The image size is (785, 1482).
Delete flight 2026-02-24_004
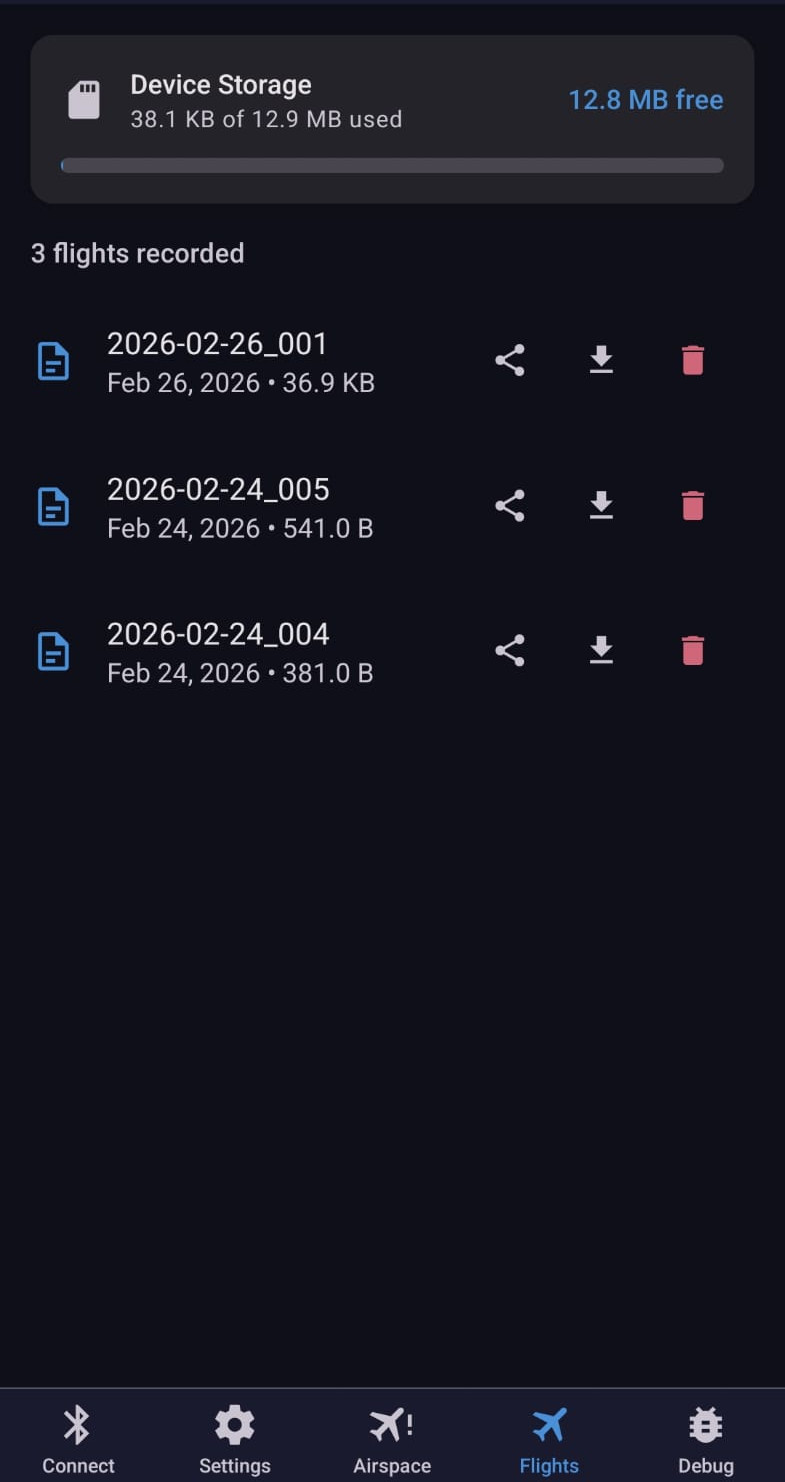coord(693,651)
